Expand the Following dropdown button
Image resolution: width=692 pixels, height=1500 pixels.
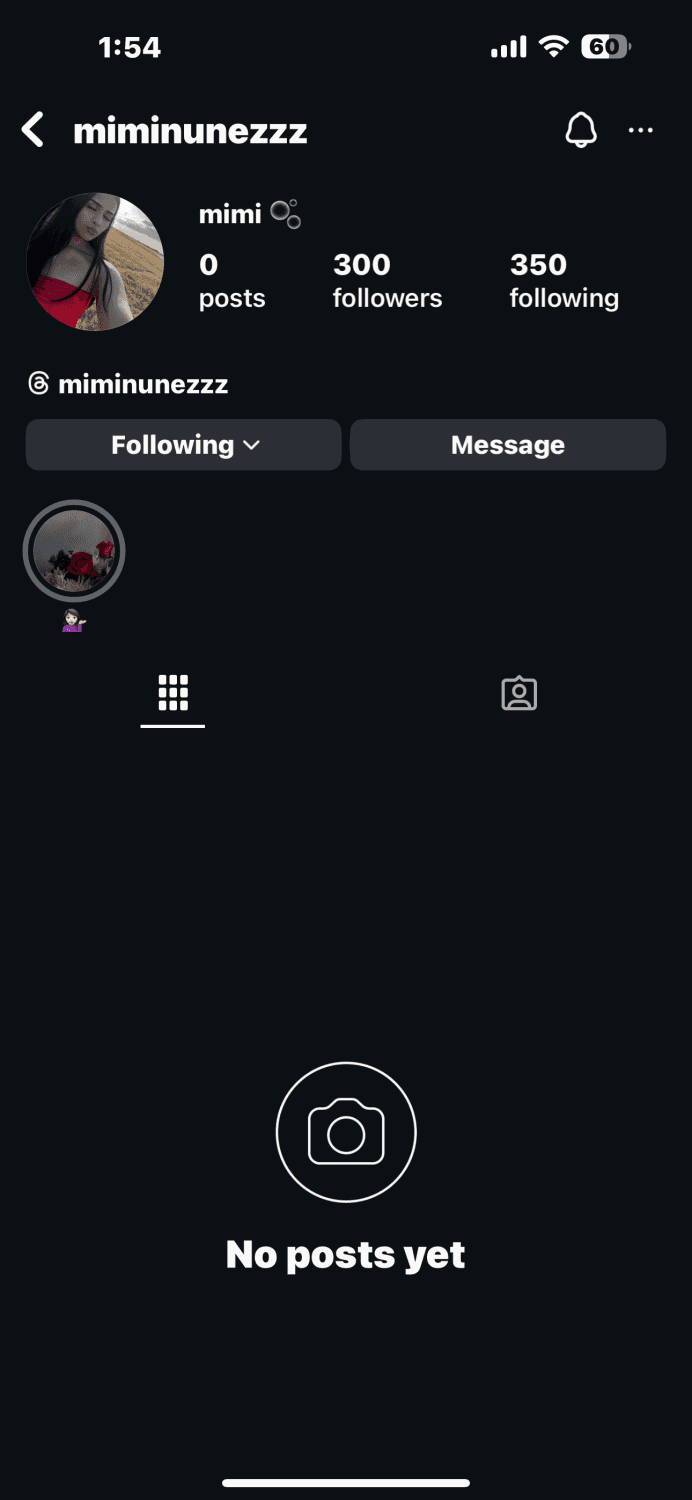184,445
